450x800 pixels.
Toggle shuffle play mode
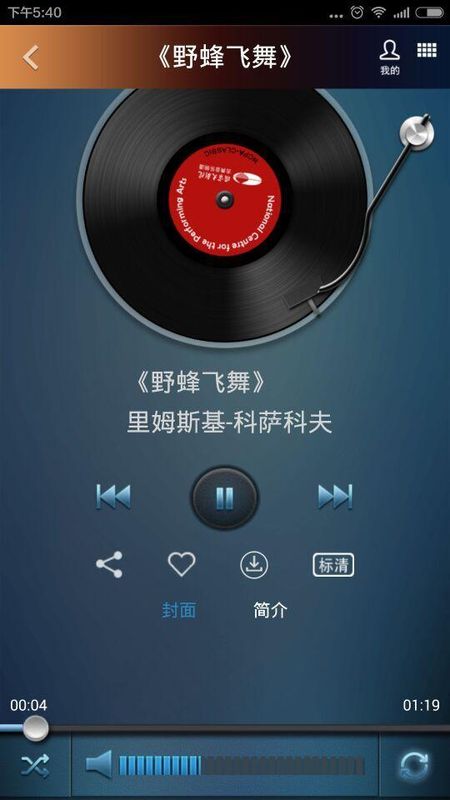(x=35, y=766)
